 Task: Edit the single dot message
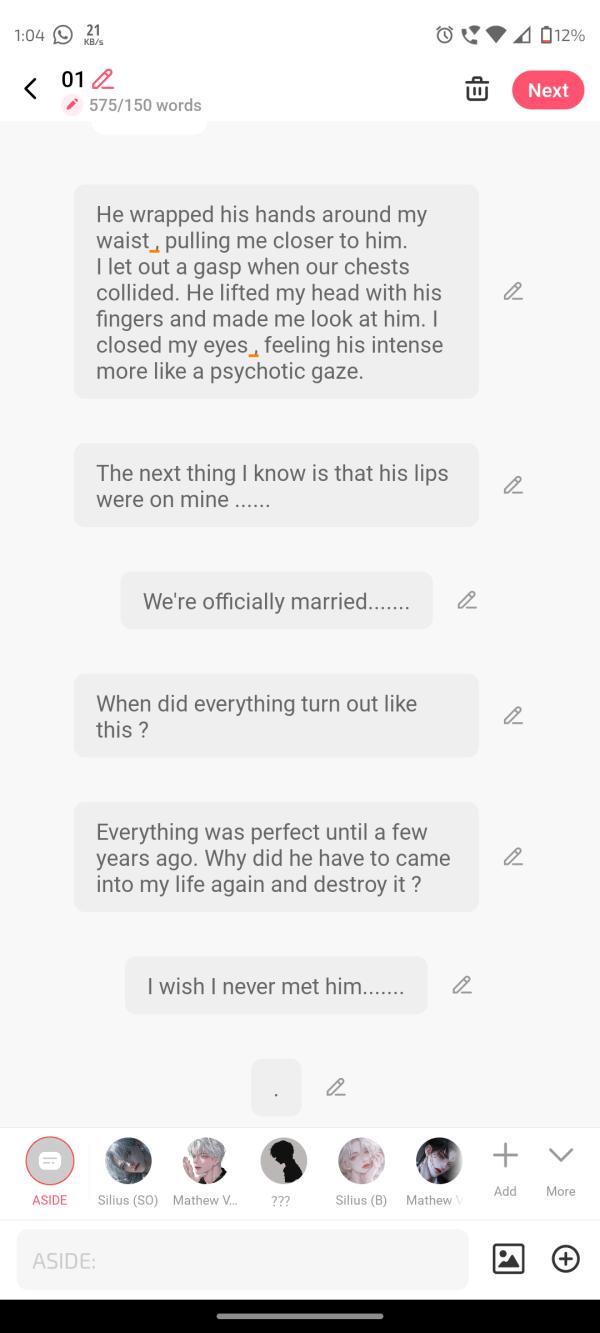(x=336, y=1087)
